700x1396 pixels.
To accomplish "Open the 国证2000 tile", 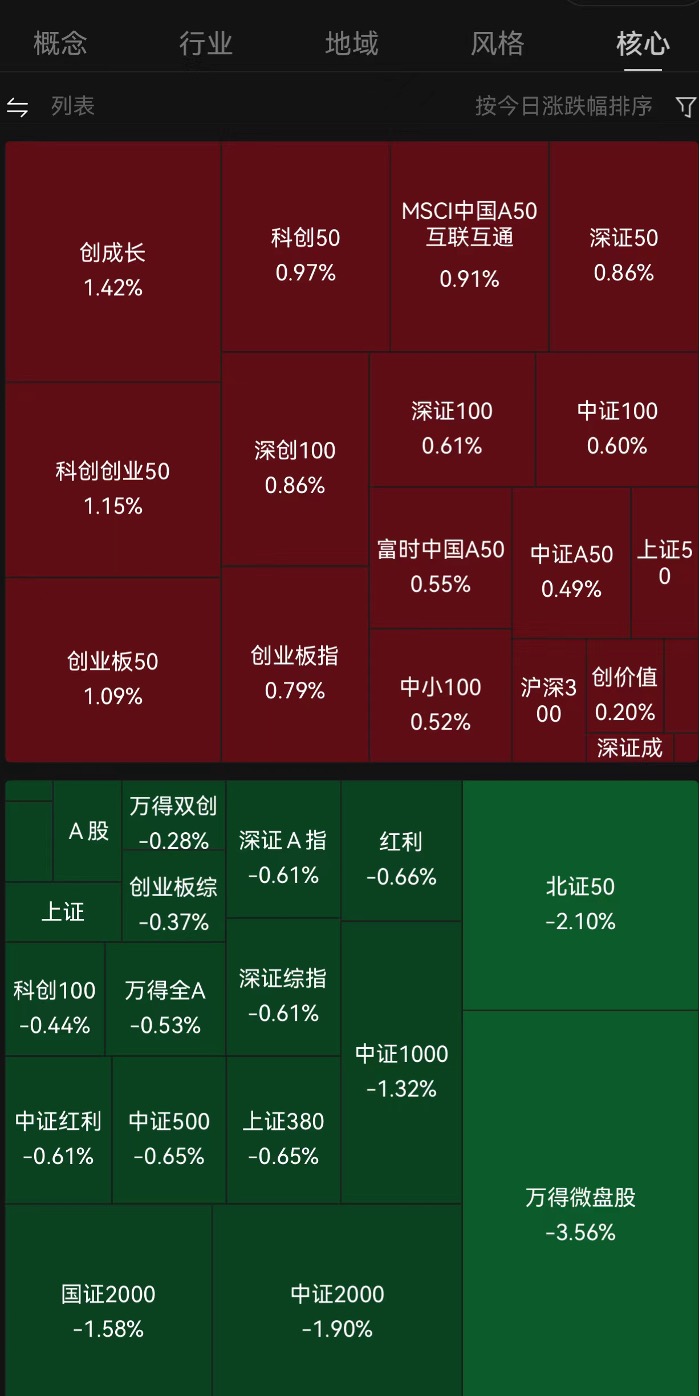I will pos(108,1300).
